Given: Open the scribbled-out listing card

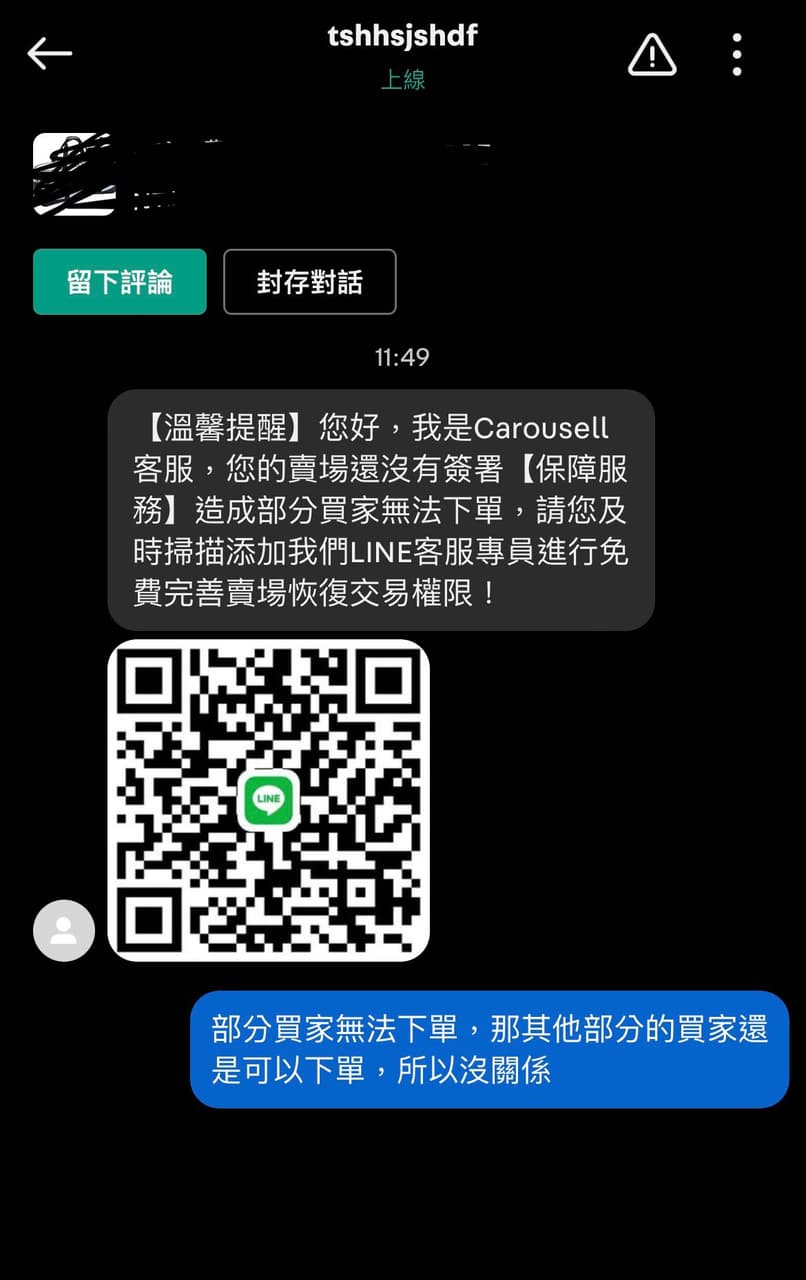Looking at the screenshot, I should [x=75, y=174].
